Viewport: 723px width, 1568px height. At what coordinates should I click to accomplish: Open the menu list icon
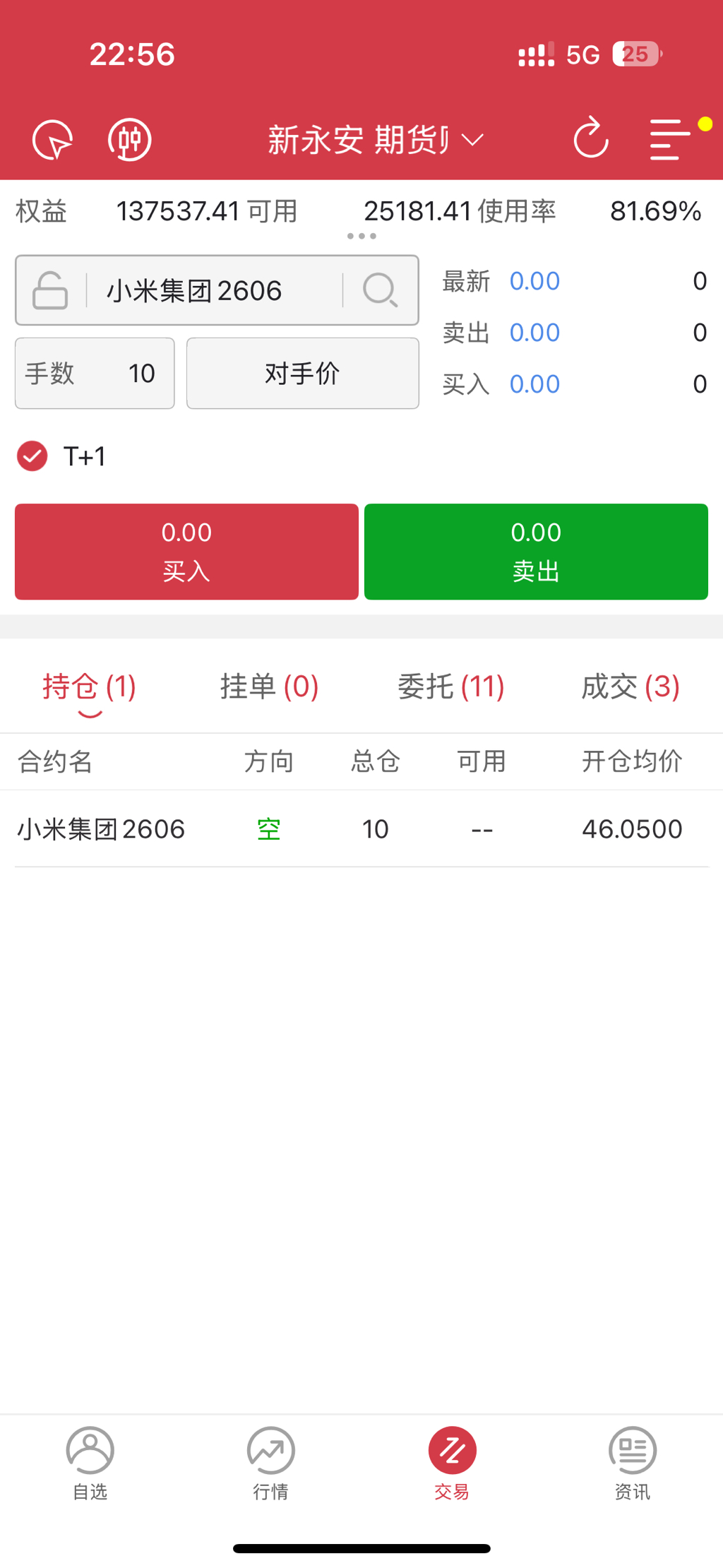668,140
